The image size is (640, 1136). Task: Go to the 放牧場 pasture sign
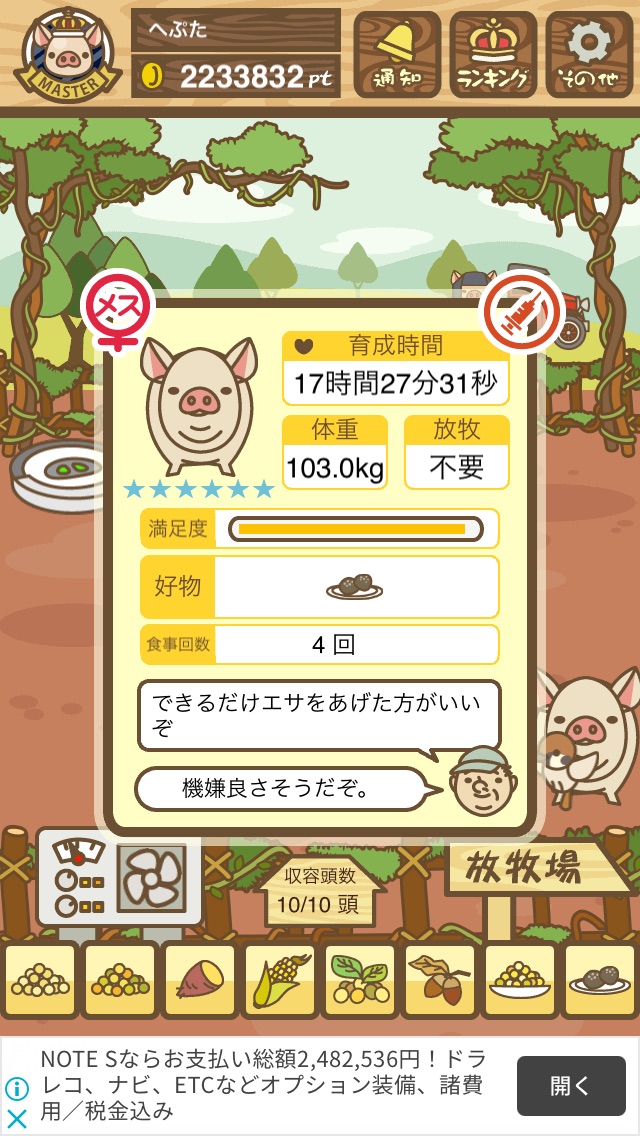[x=533, y=869]
